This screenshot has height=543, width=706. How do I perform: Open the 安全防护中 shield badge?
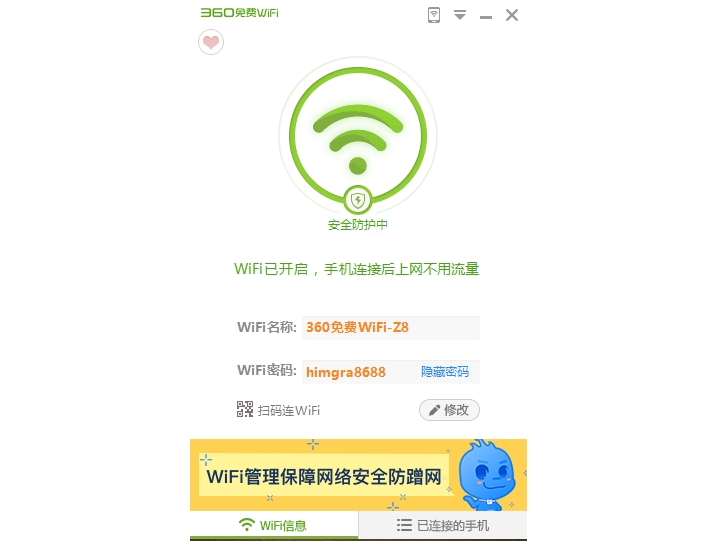click(357, 200)
